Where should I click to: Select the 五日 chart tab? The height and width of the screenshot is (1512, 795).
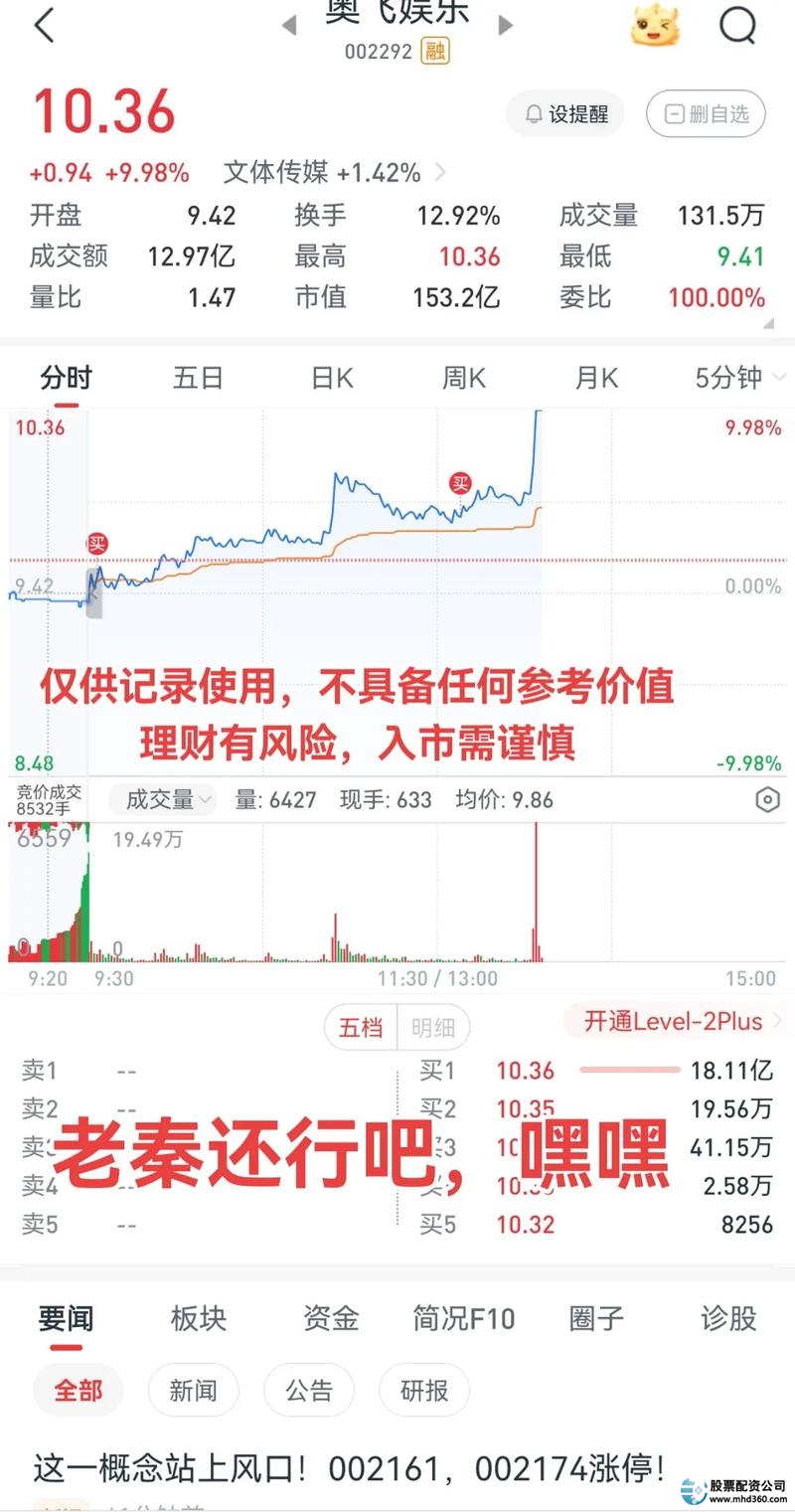click(198, 378)
